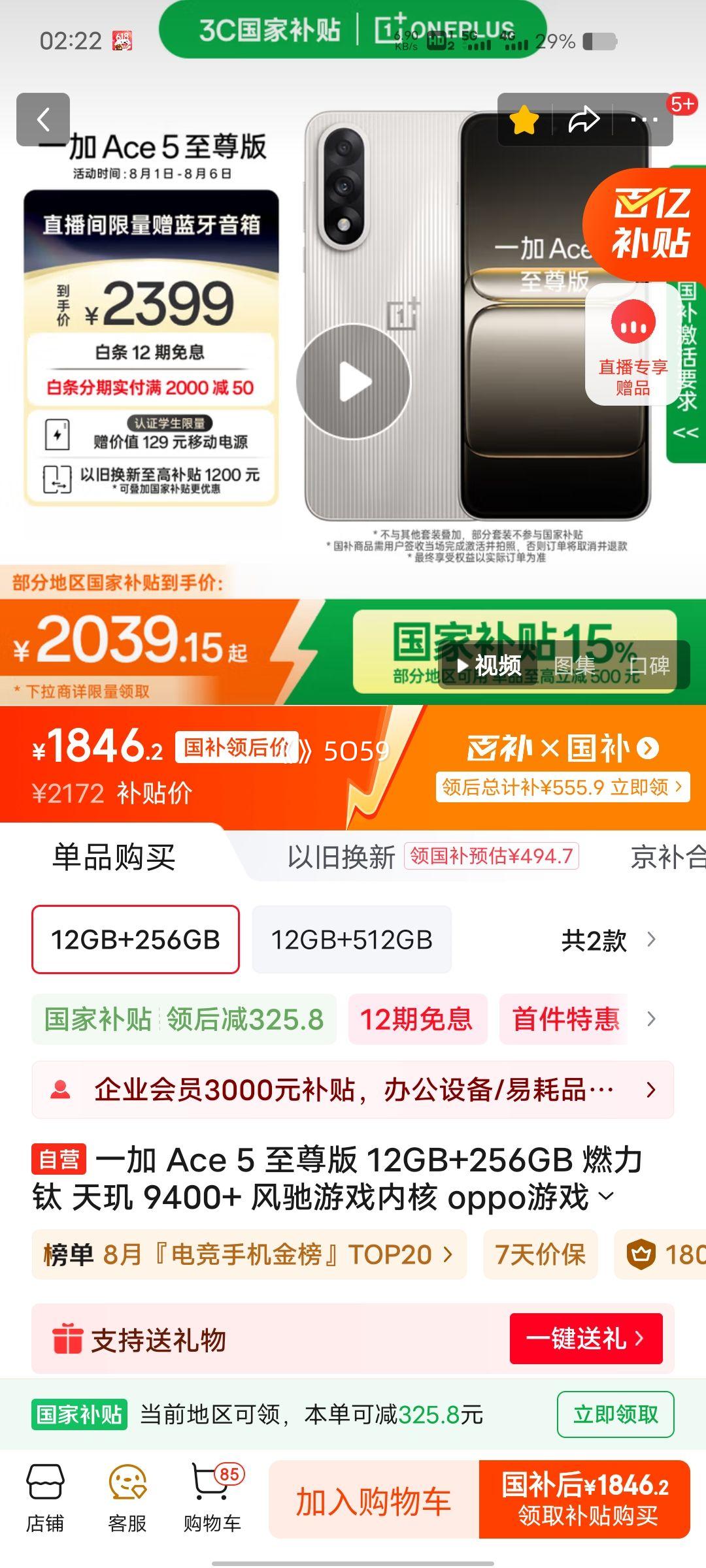The height and width of the screenshot is (1568, 706).
Task: Click the gift icon beside 支持送礼物
Action: pos(65,1336)
